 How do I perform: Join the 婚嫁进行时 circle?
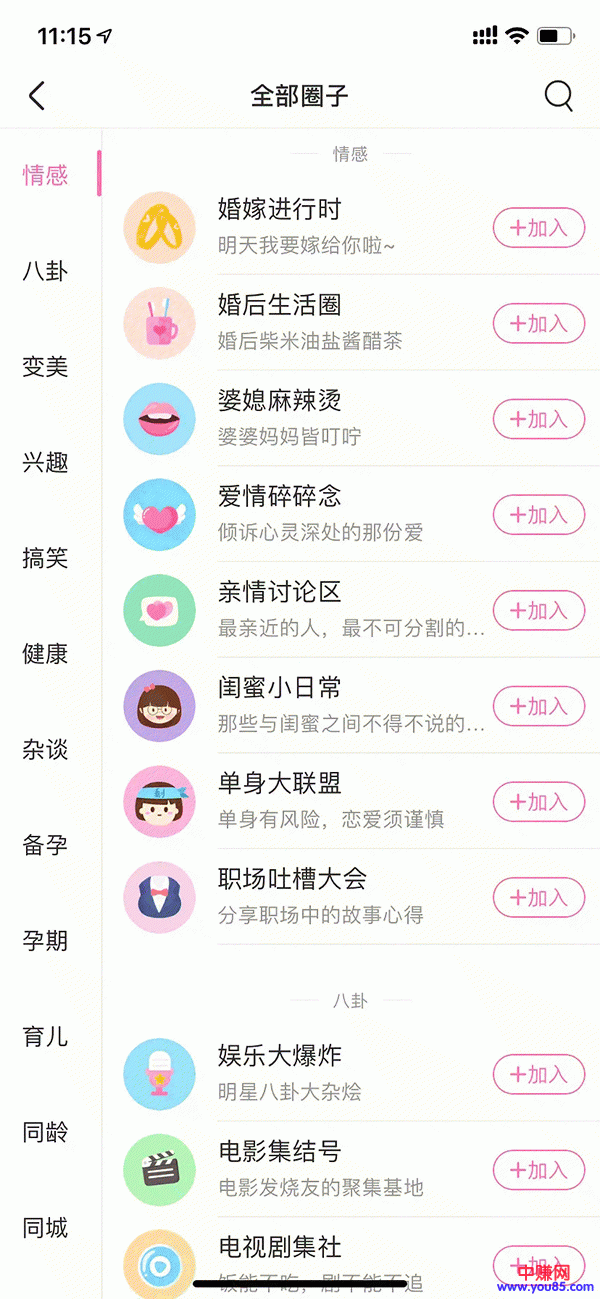(x=538, y=228)
